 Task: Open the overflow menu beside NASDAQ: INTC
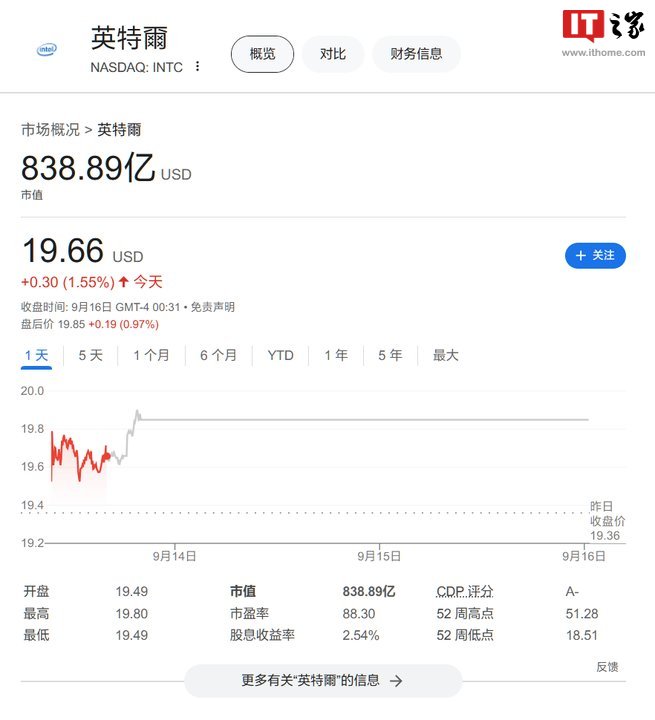(197, 66)
